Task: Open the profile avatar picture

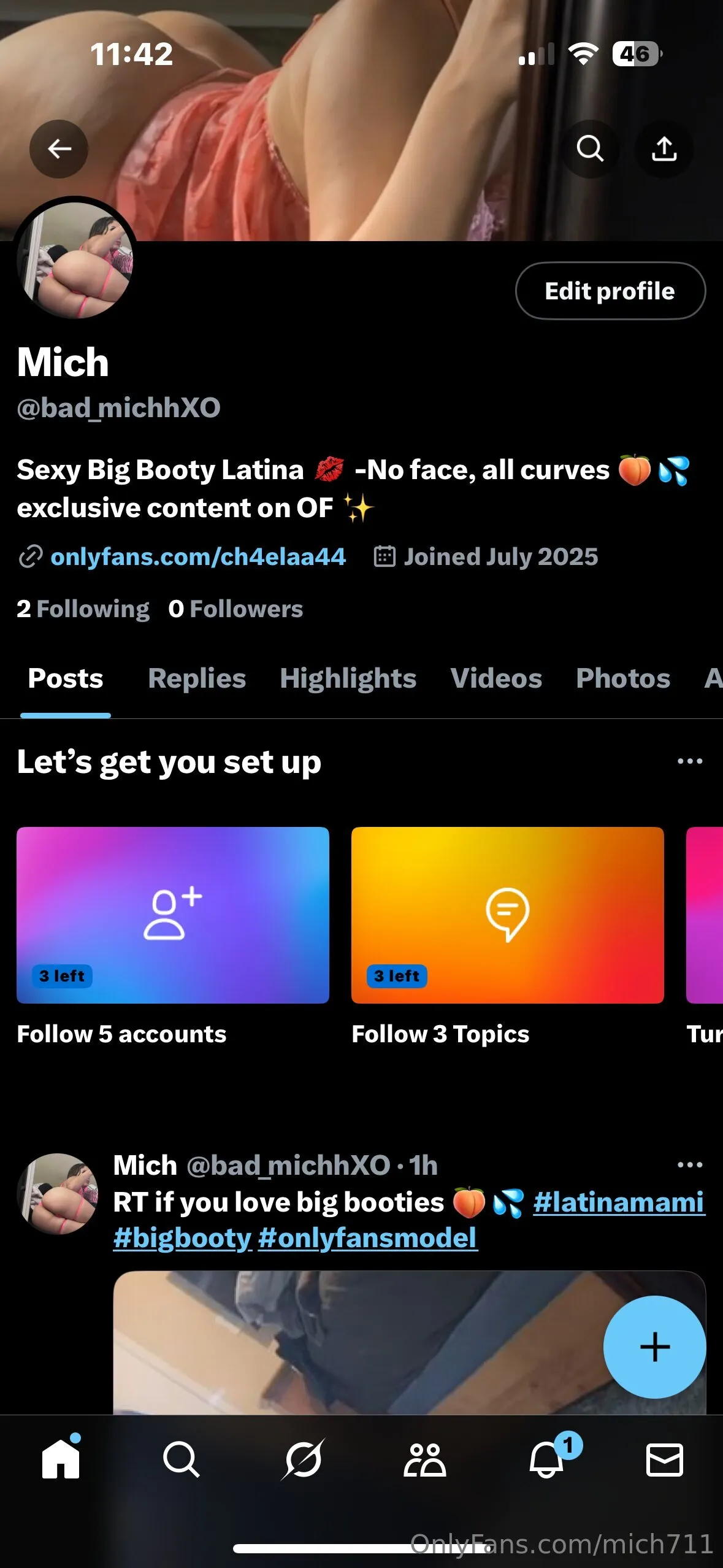Action: pos(75,258)
